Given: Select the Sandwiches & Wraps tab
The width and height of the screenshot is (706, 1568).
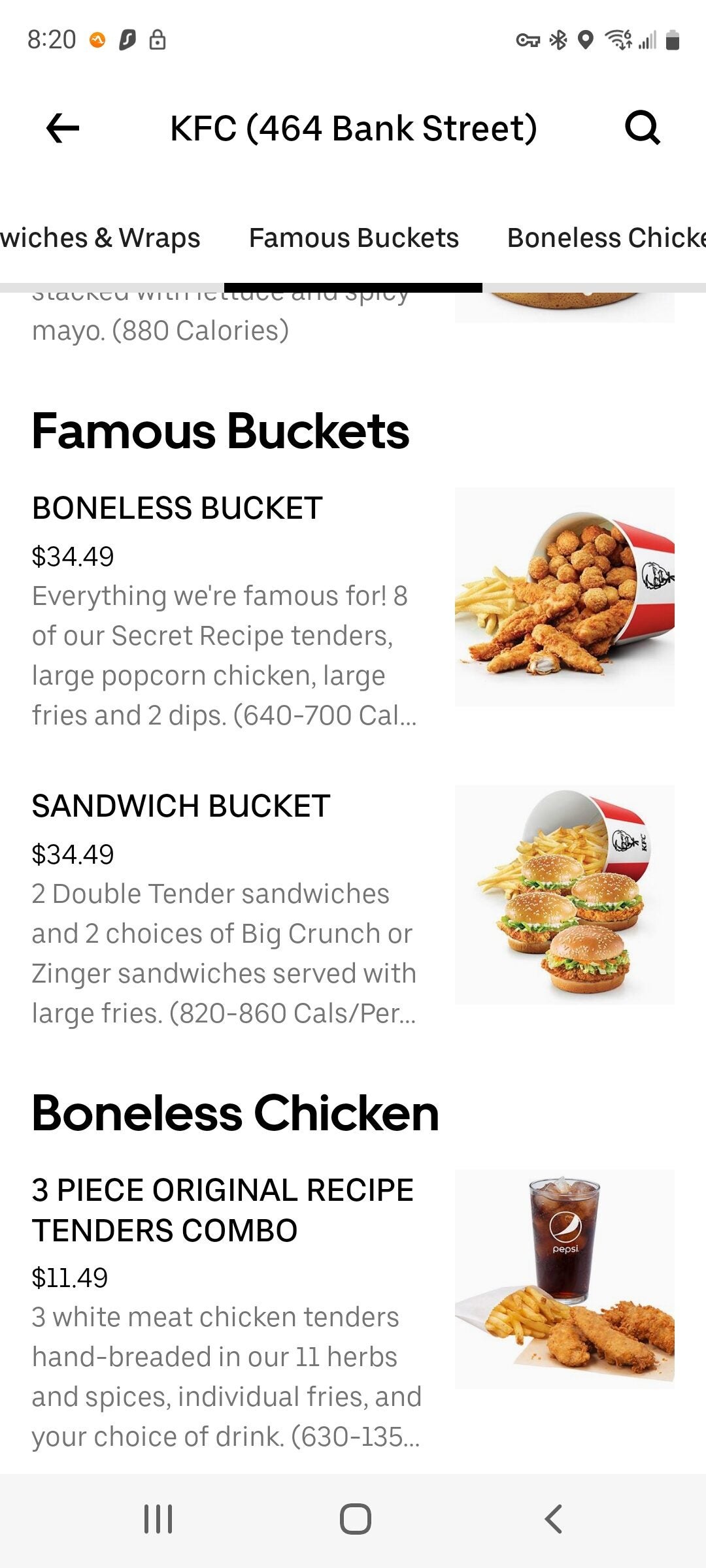Looking at the screenshot, I should click(101, 238).
